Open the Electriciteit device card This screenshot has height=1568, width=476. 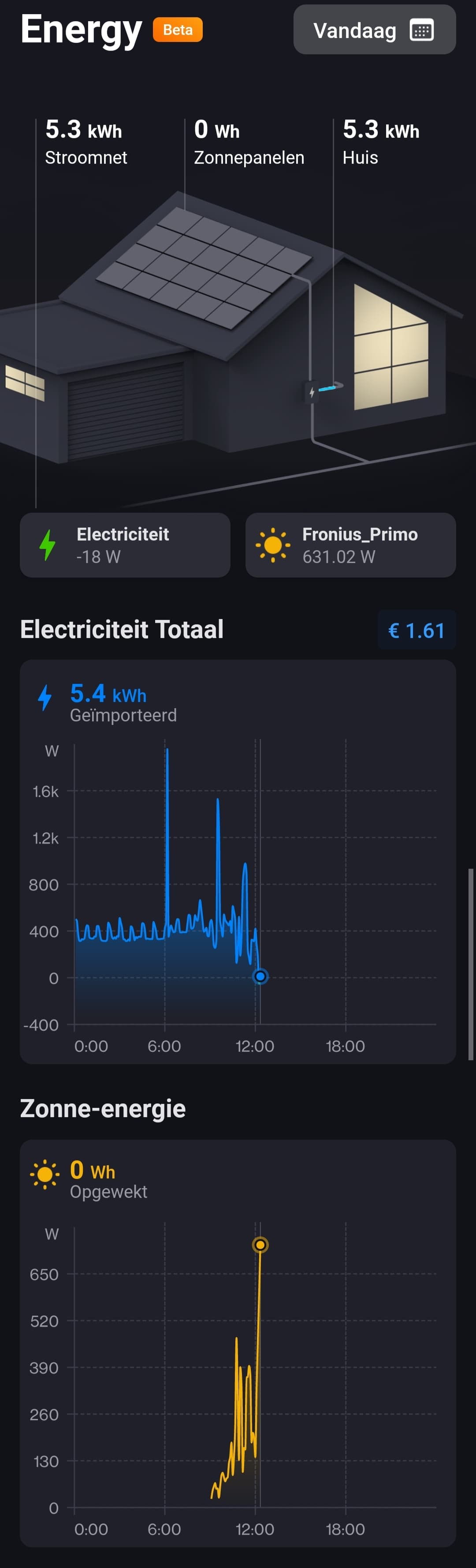125,545
